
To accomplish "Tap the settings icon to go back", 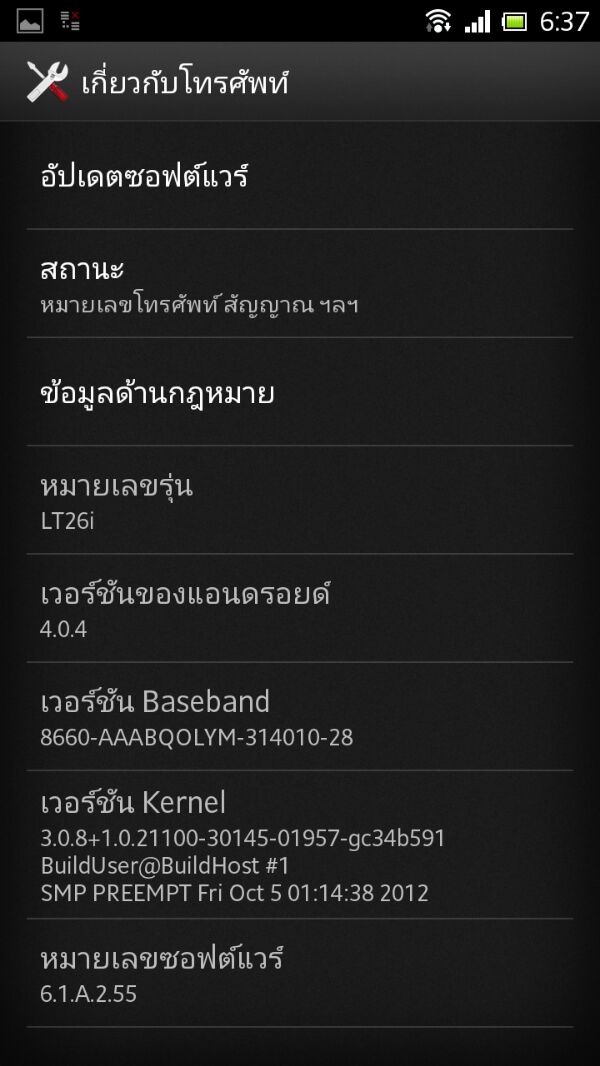I will click(x=47, y=82).
